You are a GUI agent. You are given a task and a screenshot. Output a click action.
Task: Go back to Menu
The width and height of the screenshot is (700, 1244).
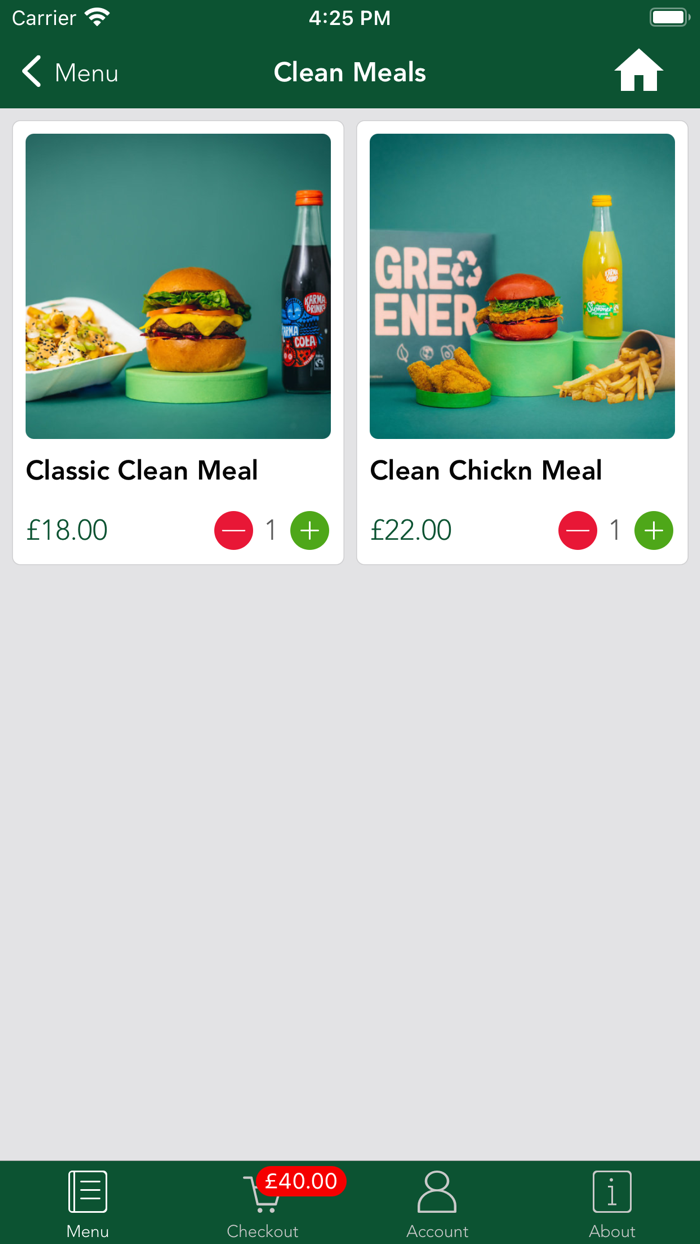point(70,72)
